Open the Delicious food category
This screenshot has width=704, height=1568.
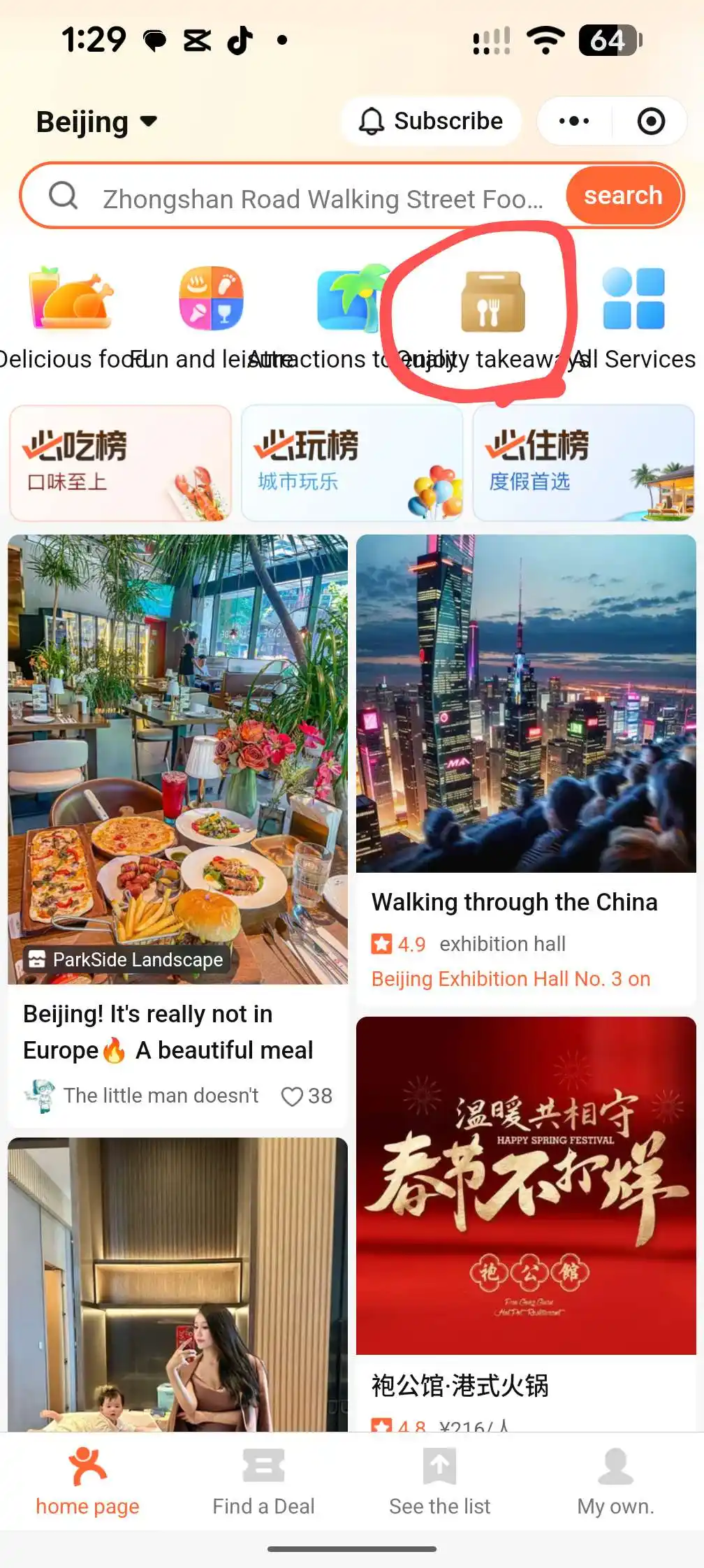[71, 300]
